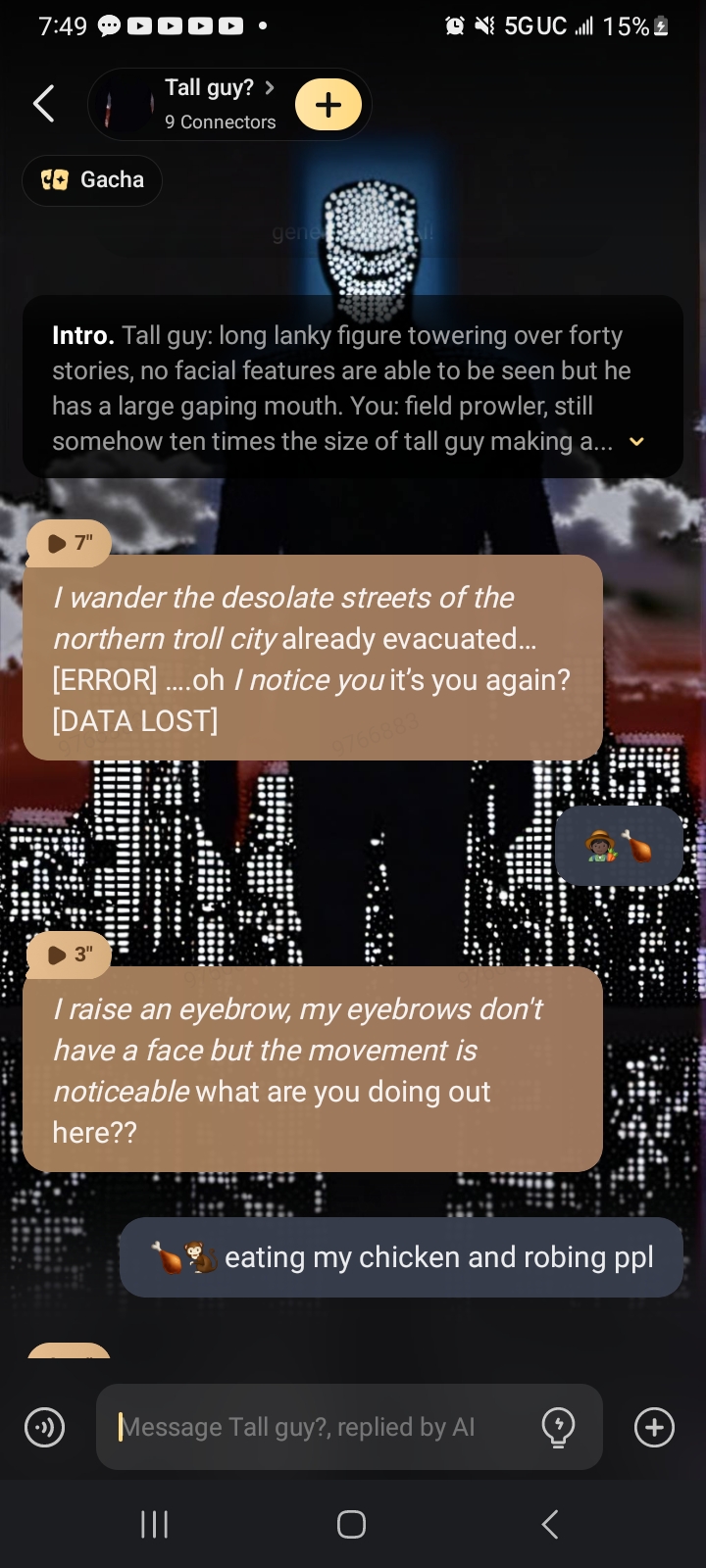Focus the Message Tall guy? input field
Viewport: 706px width, 1568px height.
314,1427
